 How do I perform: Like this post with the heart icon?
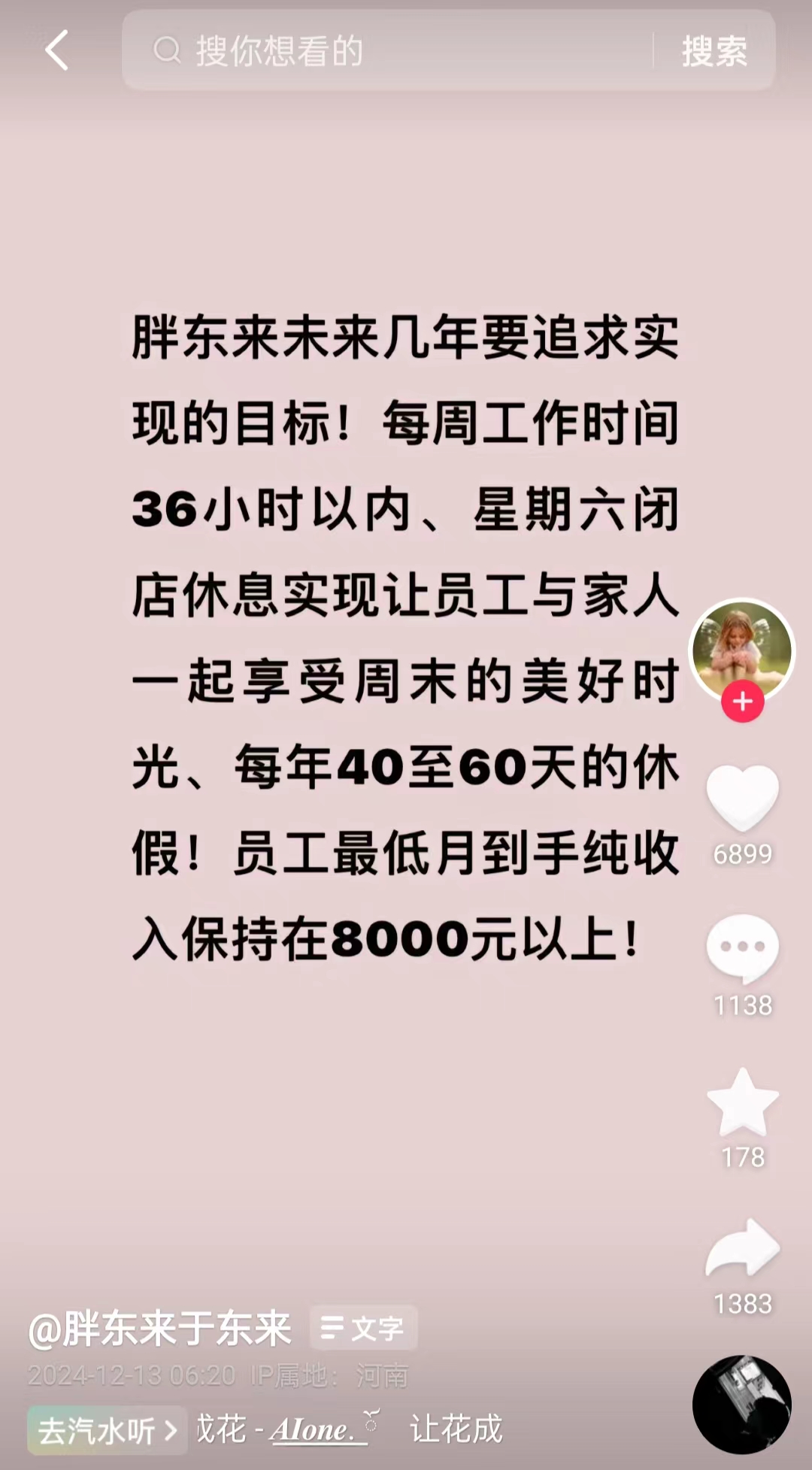pos(742,798)
